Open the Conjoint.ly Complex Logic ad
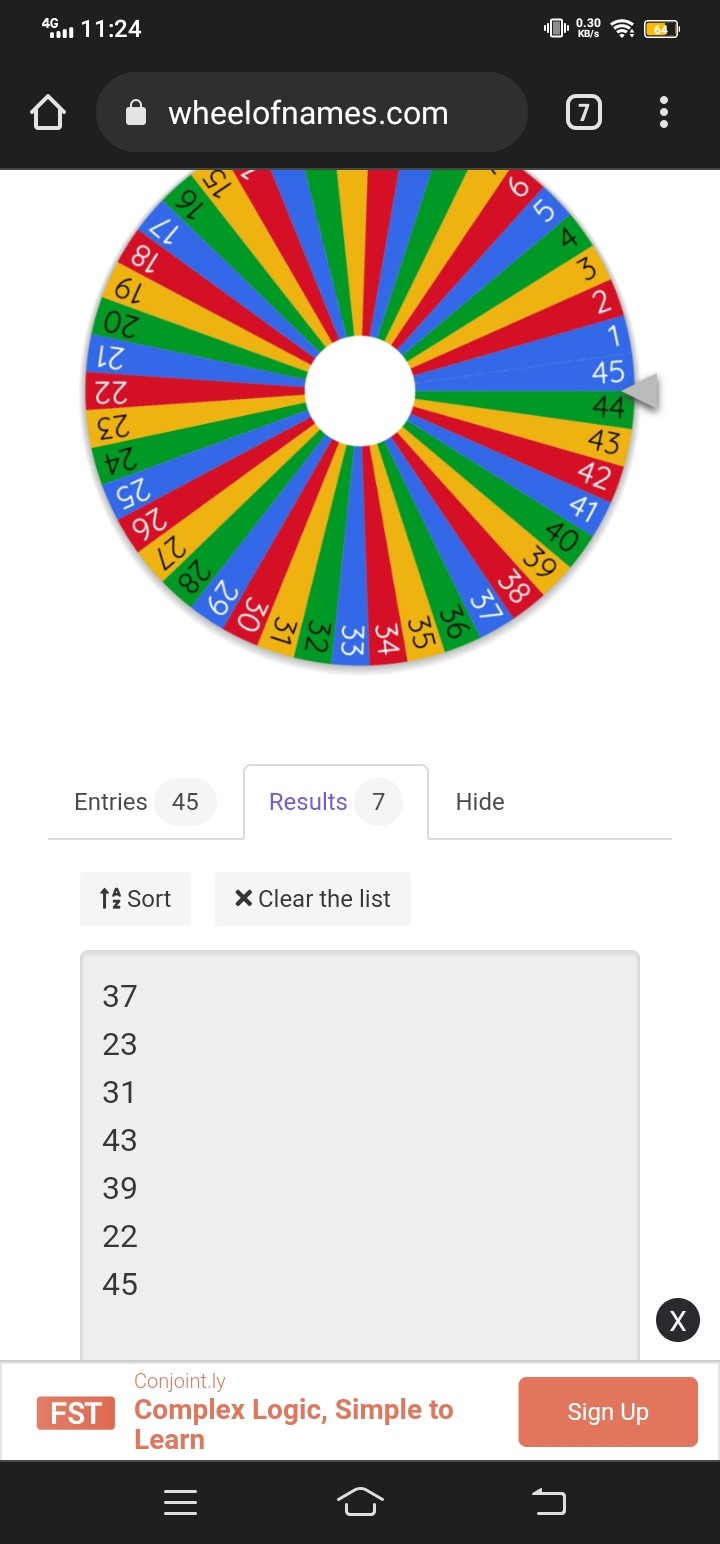Viewport: 720px width, 1544px height. click(x=294, y=1424)
